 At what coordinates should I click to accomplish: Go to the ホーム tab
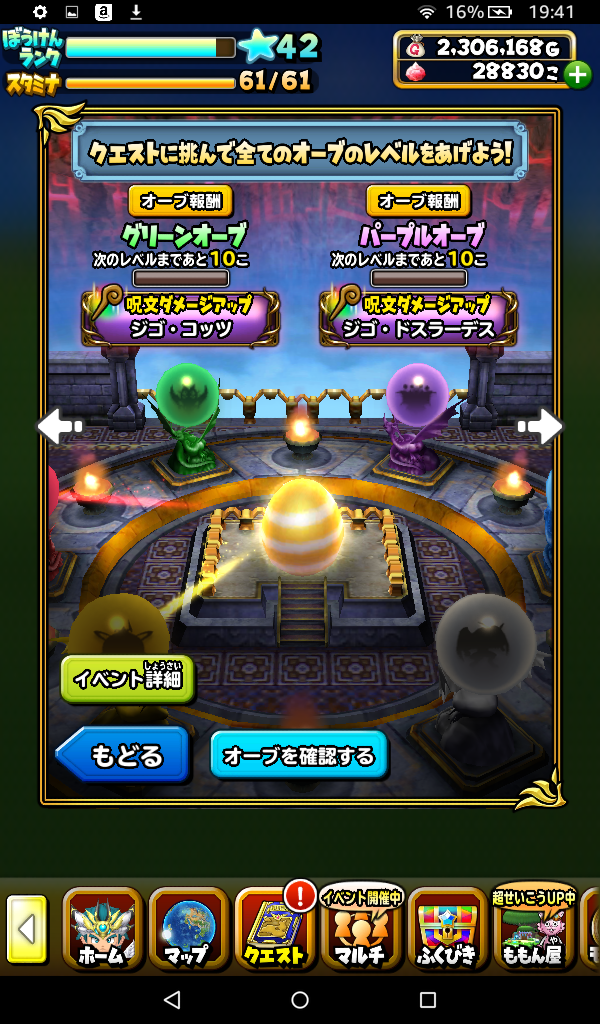point(103,929)
